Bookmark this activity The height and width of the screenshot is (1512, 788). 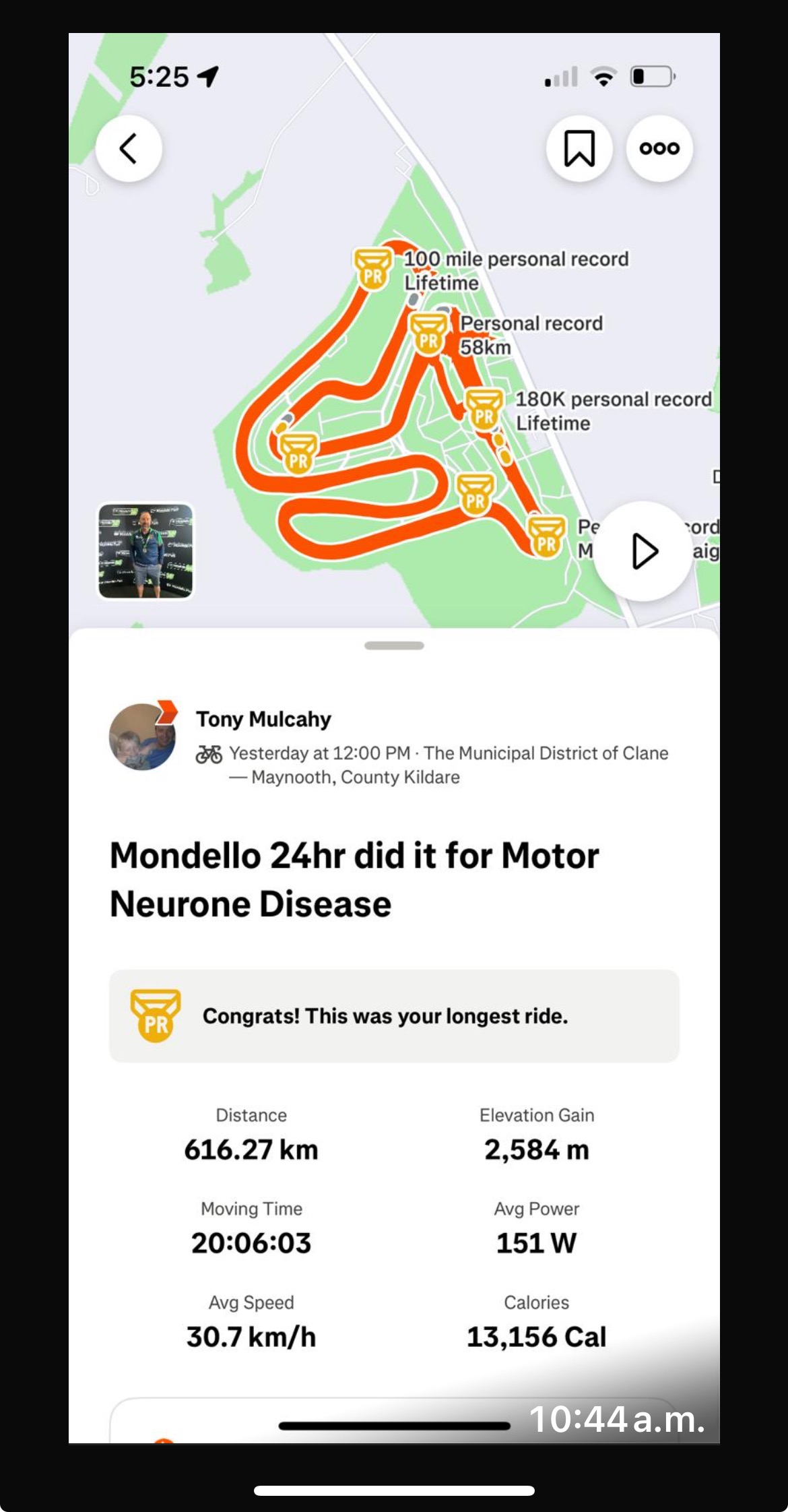(579, 148)
